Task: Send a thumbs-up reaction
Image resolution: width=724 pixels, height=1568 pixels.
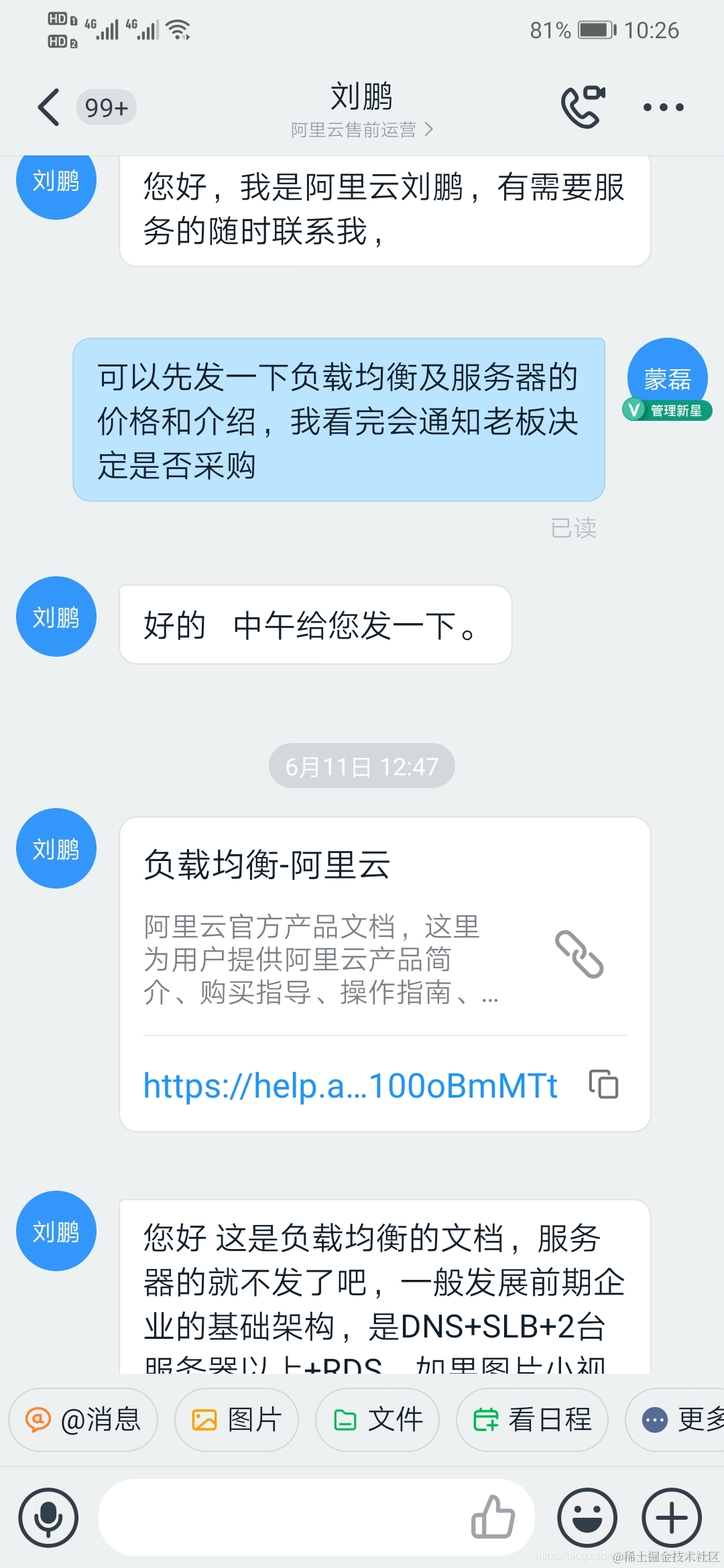Action: [493, 1518]
